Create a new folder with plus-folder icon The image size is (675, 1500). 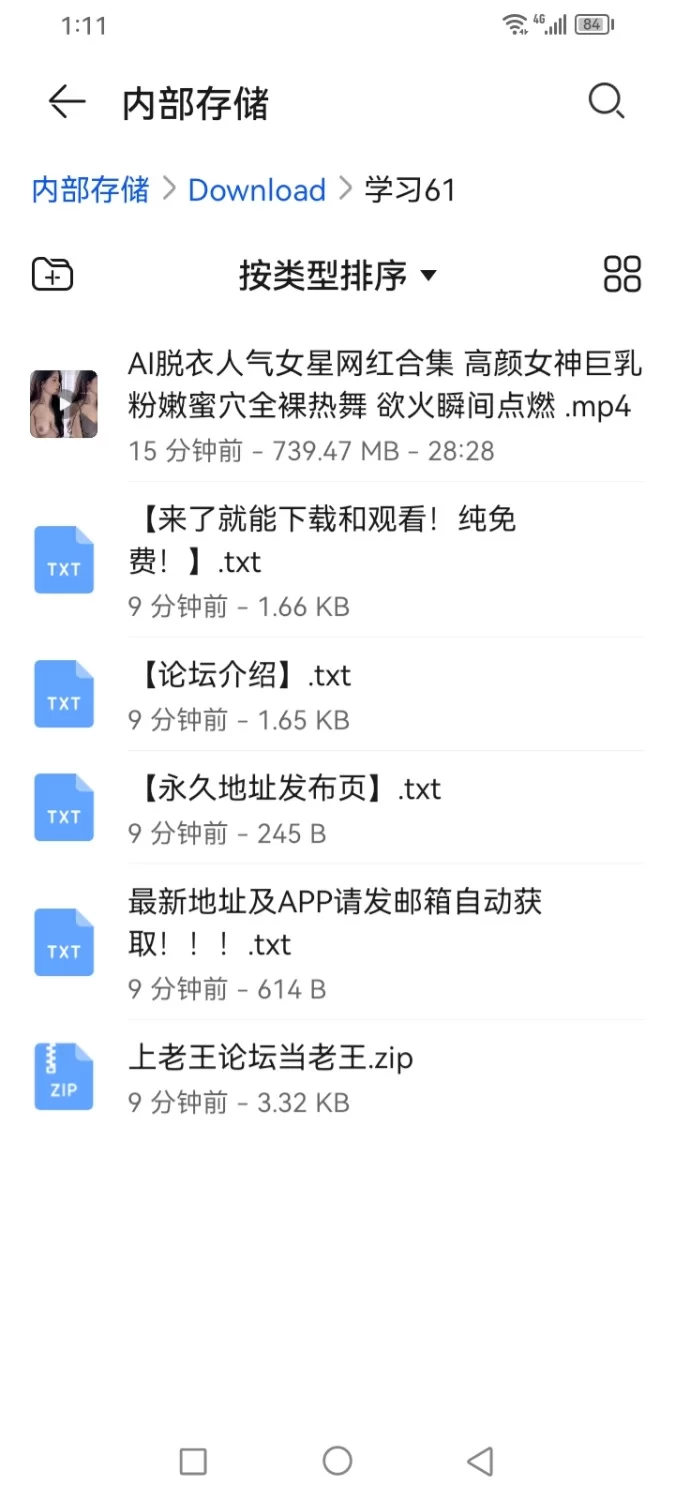click(x=53, y=274)
